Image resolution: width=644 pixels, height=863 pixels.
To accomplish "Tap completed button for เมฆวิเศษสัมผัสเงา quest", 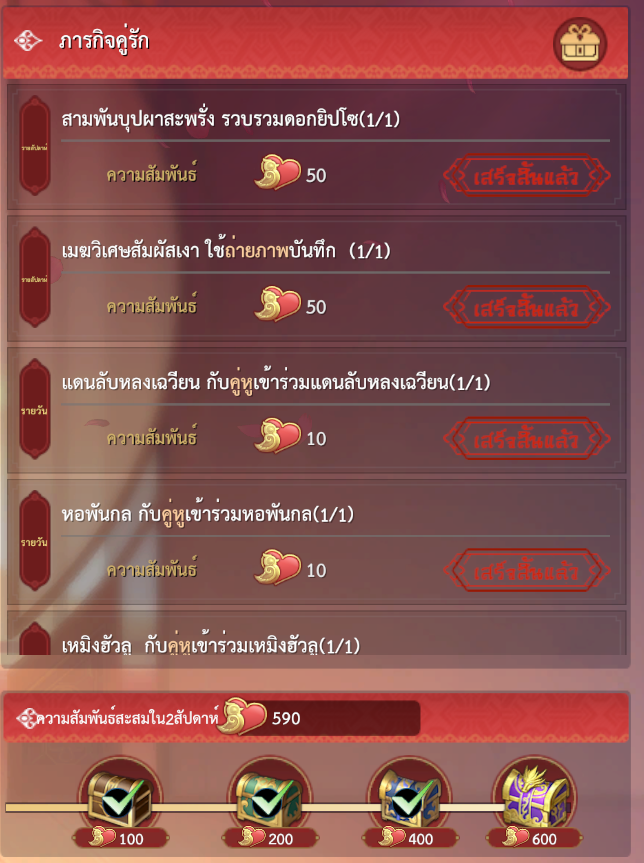I will 526,307.
